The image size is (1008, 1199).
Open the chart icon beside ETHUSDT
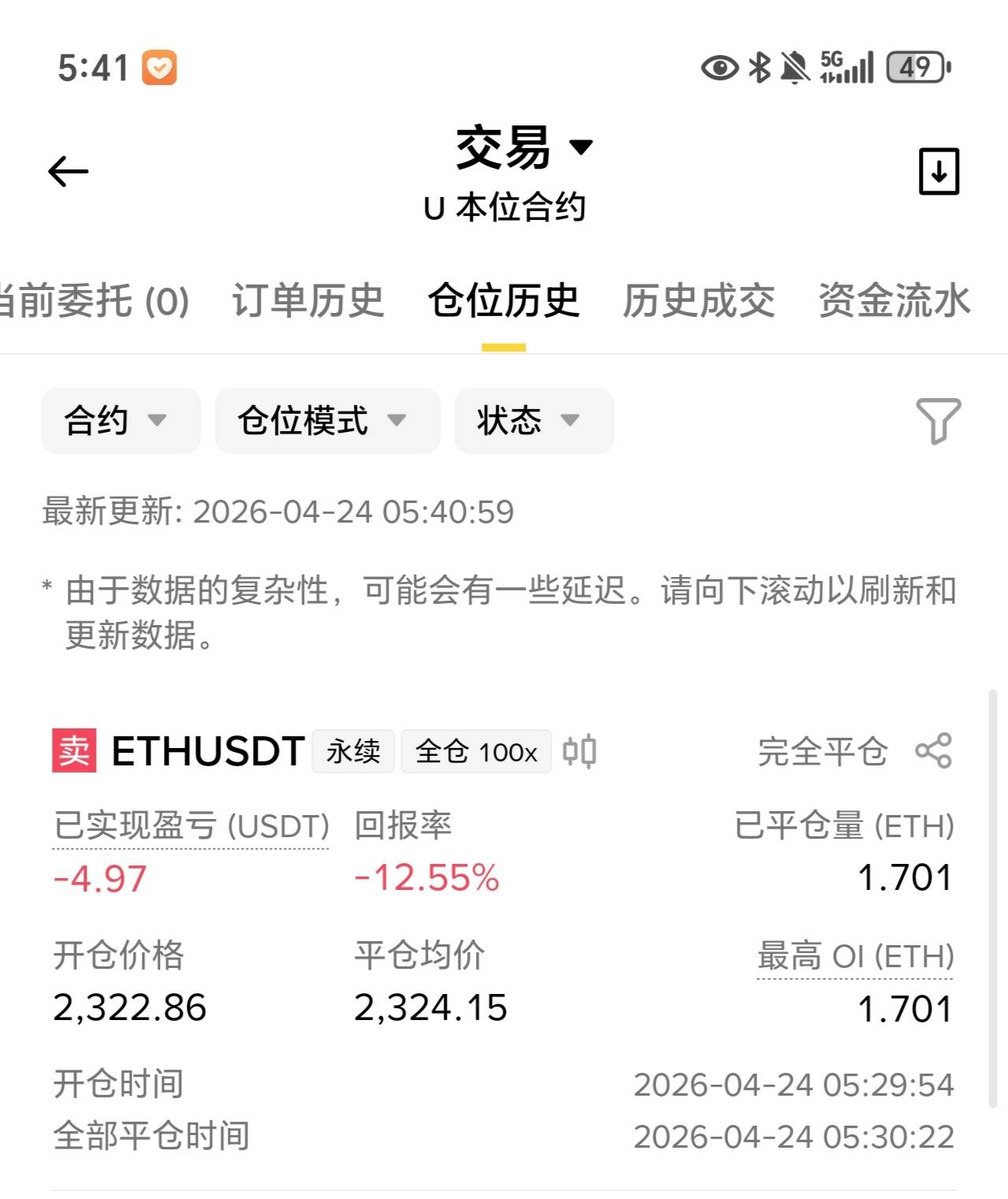[x=579, y=751]
